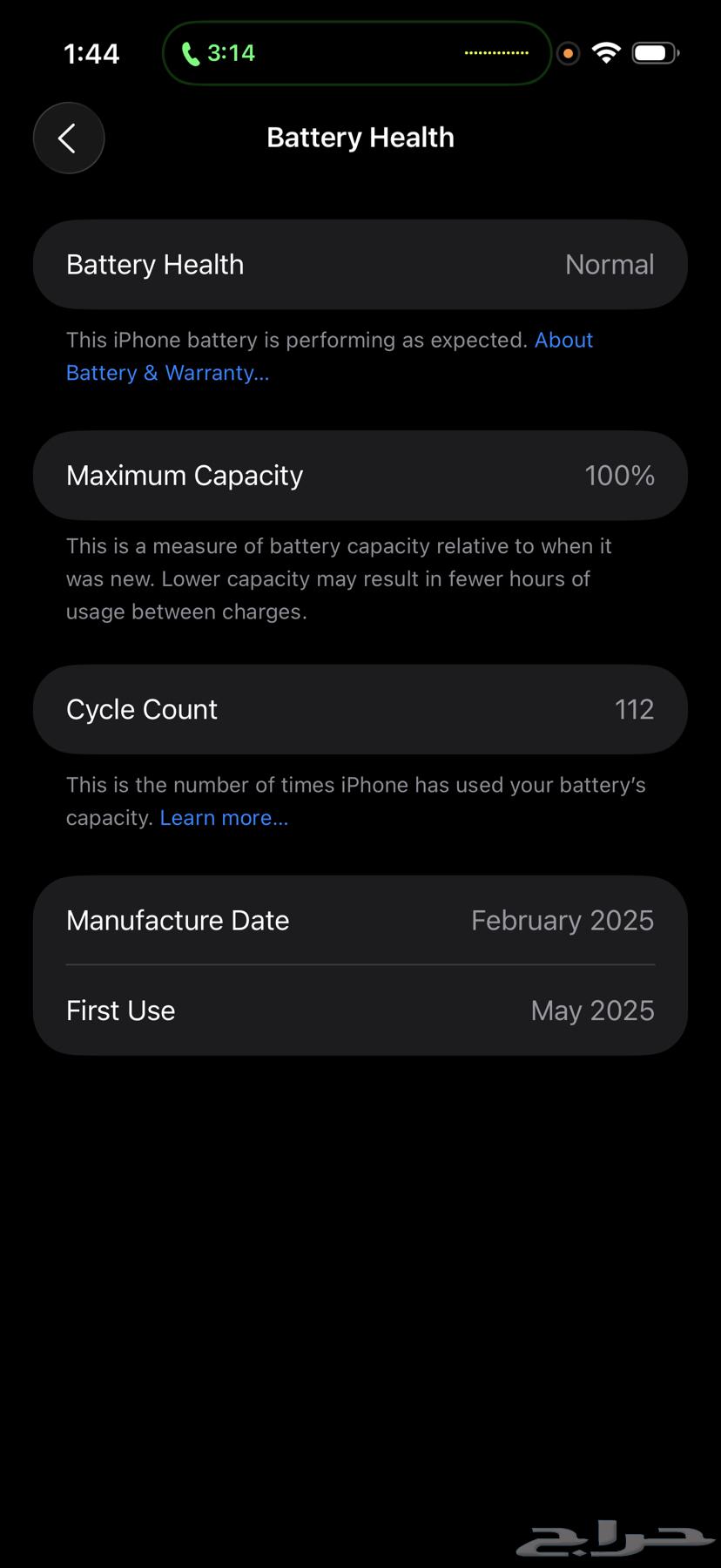This screenshot has width=721, height=1568.
Task: Open Learn more about cycle count
Action: 224,818
